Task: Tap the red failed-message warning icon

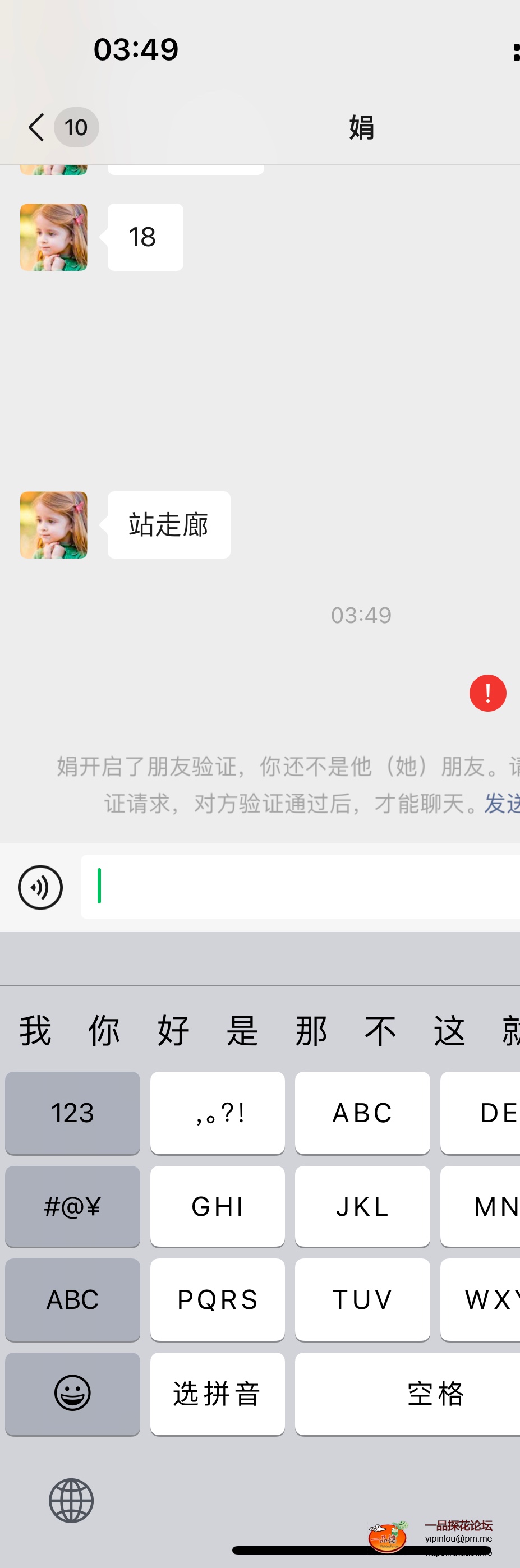Action: tap(487, 693)
